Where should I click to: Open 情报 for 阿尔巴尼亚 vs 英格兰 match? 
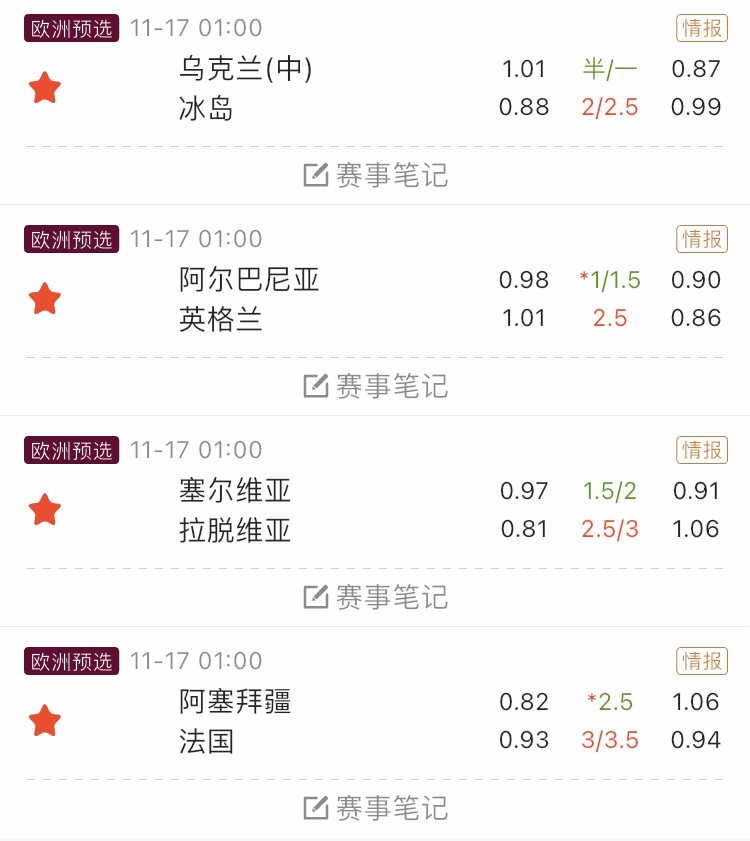[x=701, y=239]
